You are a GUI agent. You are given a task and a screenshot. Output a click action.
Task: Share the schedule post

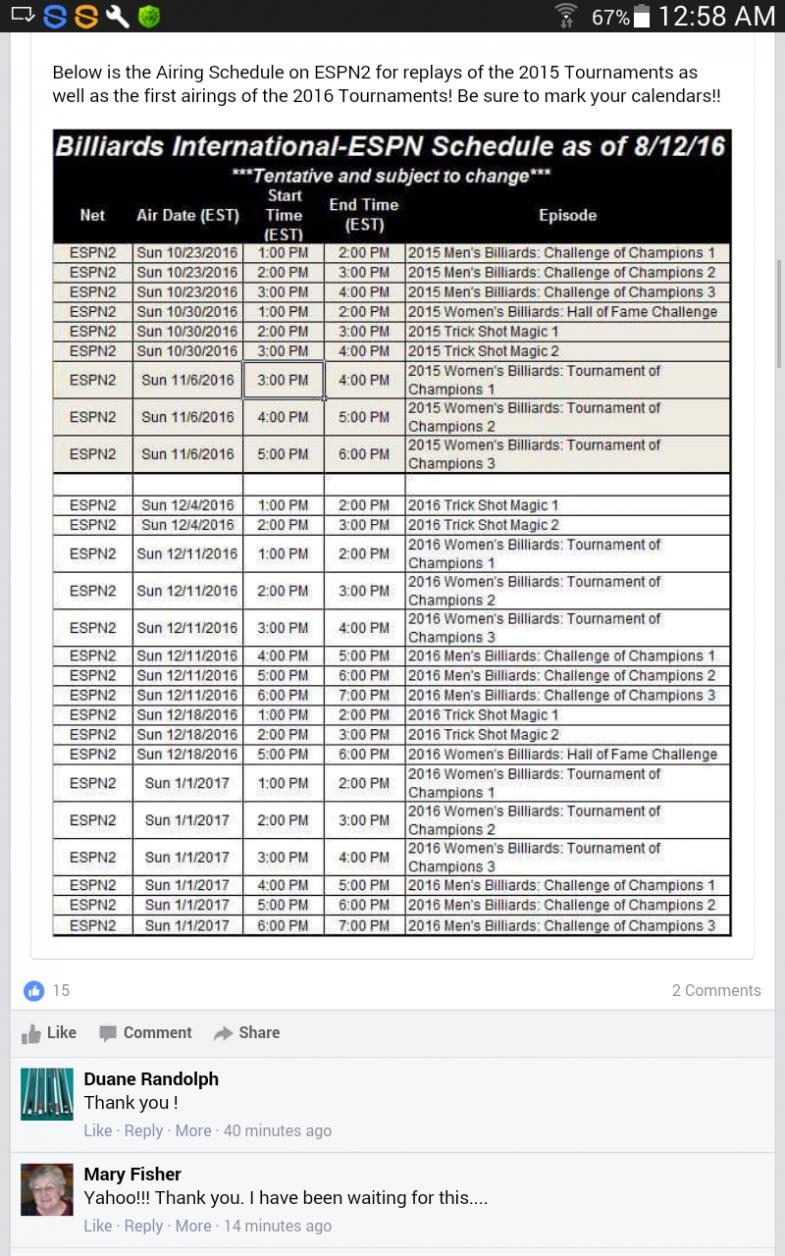tap(247, 1033)
